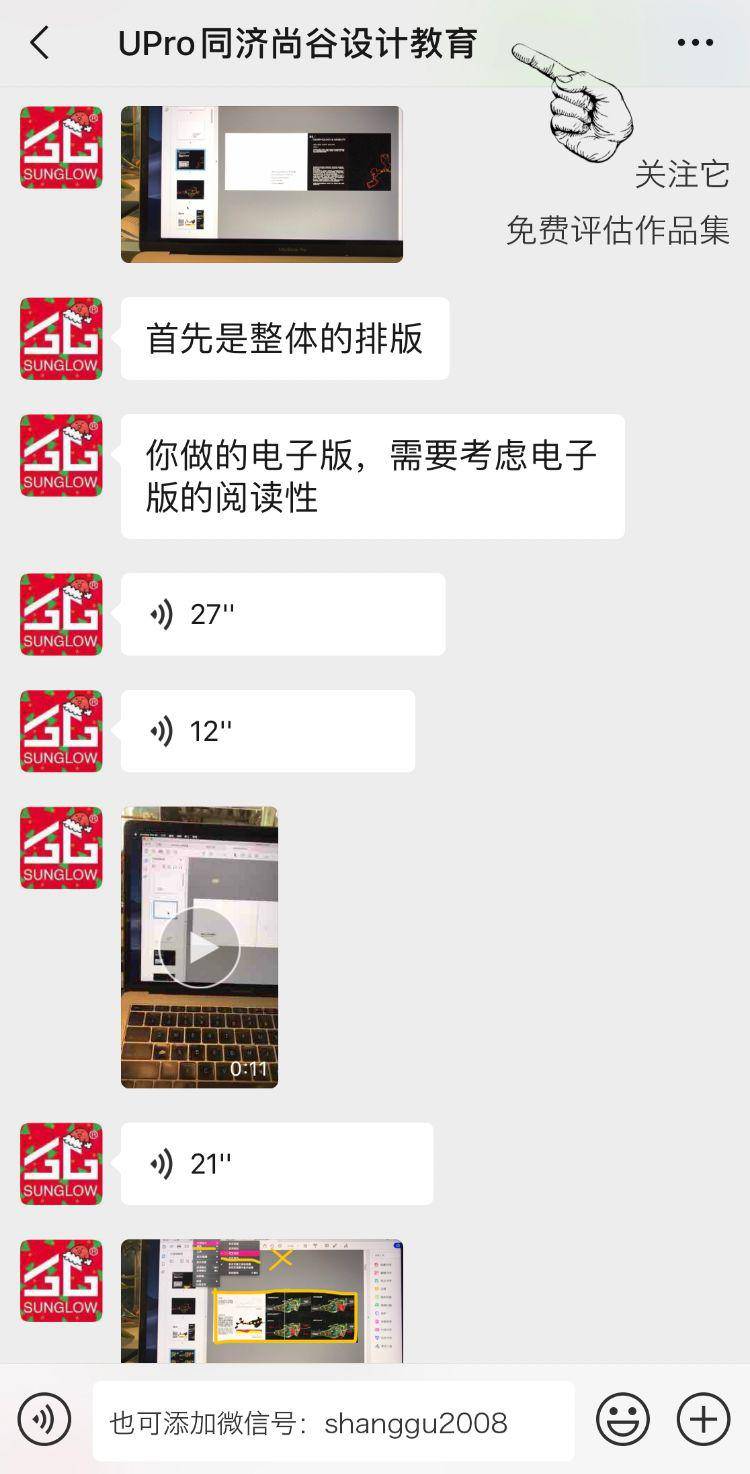Open the chat's three-dot menu
The width and height of the screenshot is (750, 1474).
[695, 43]
